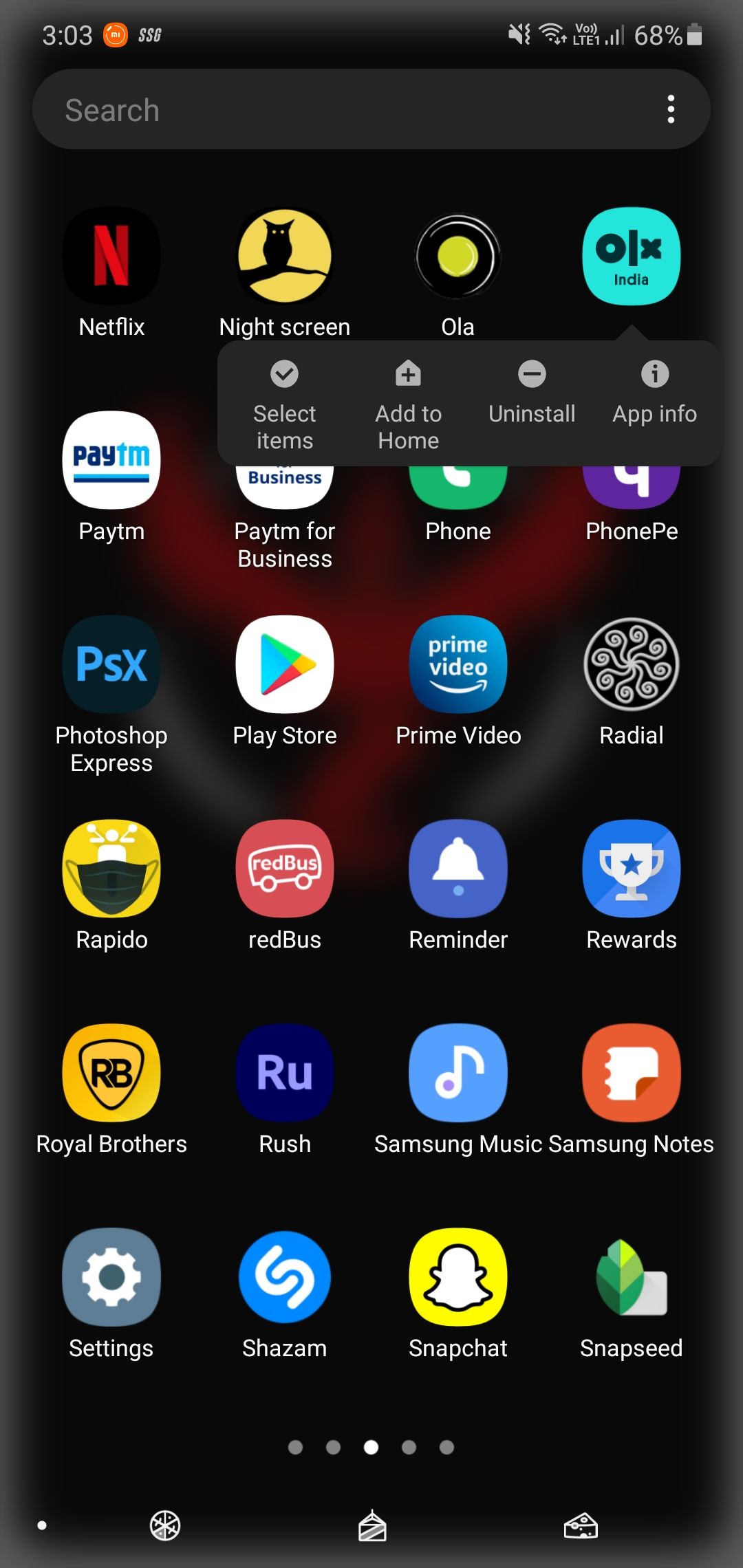Image resolution: width=743 pixels, height=1568 pixels.
Task: Open the Play Store
Action: [284, 664]
